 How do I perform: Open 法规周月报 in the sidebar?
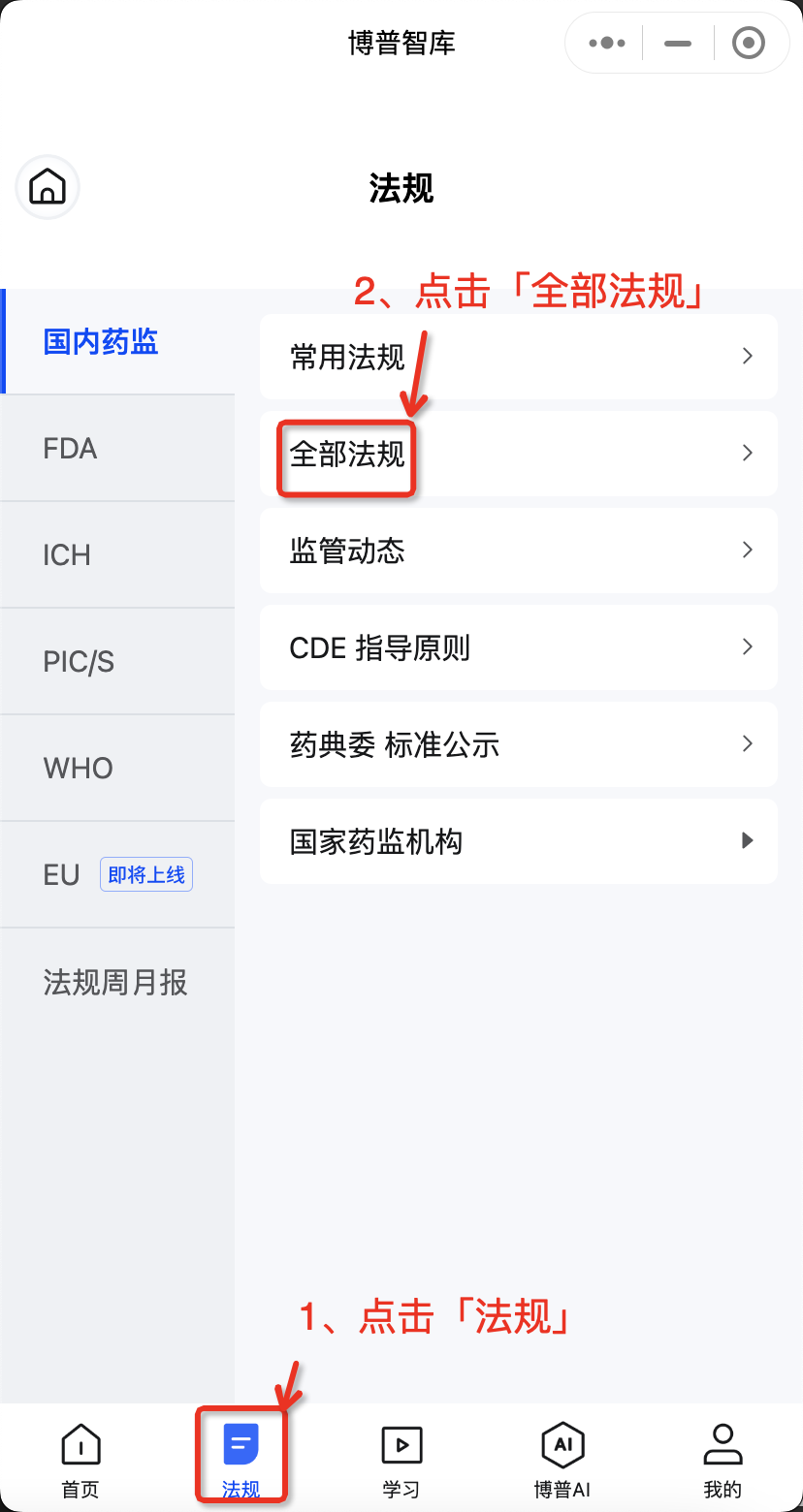(x=117, y=983)
